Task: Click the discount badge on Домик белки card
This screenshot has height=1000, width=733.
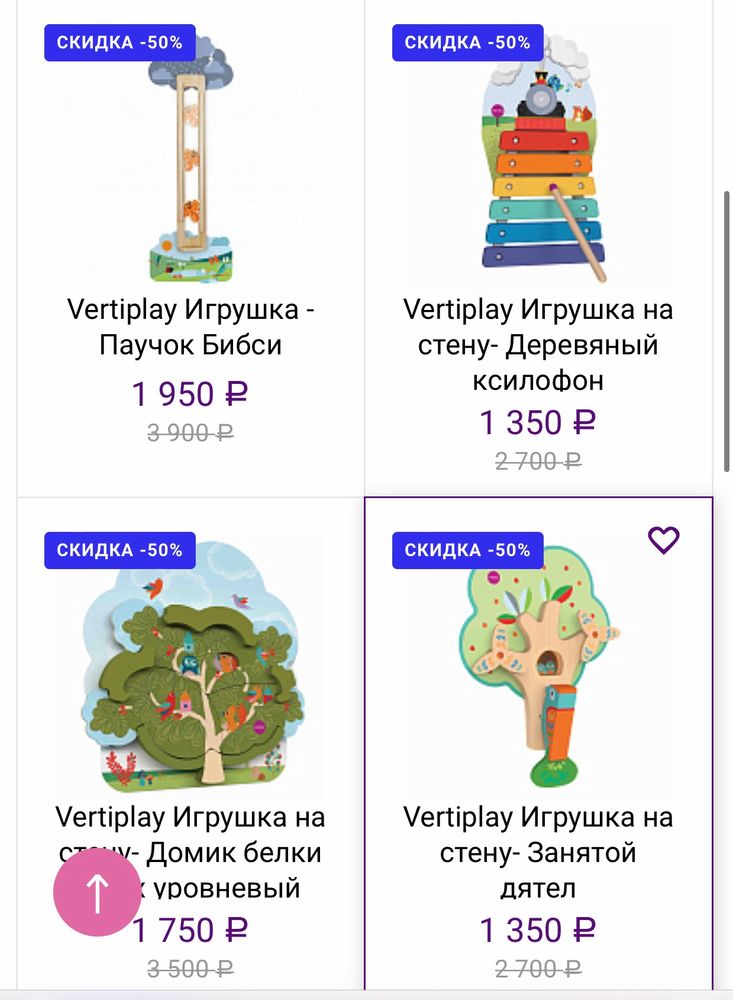Action: click(x=119, y=549)
